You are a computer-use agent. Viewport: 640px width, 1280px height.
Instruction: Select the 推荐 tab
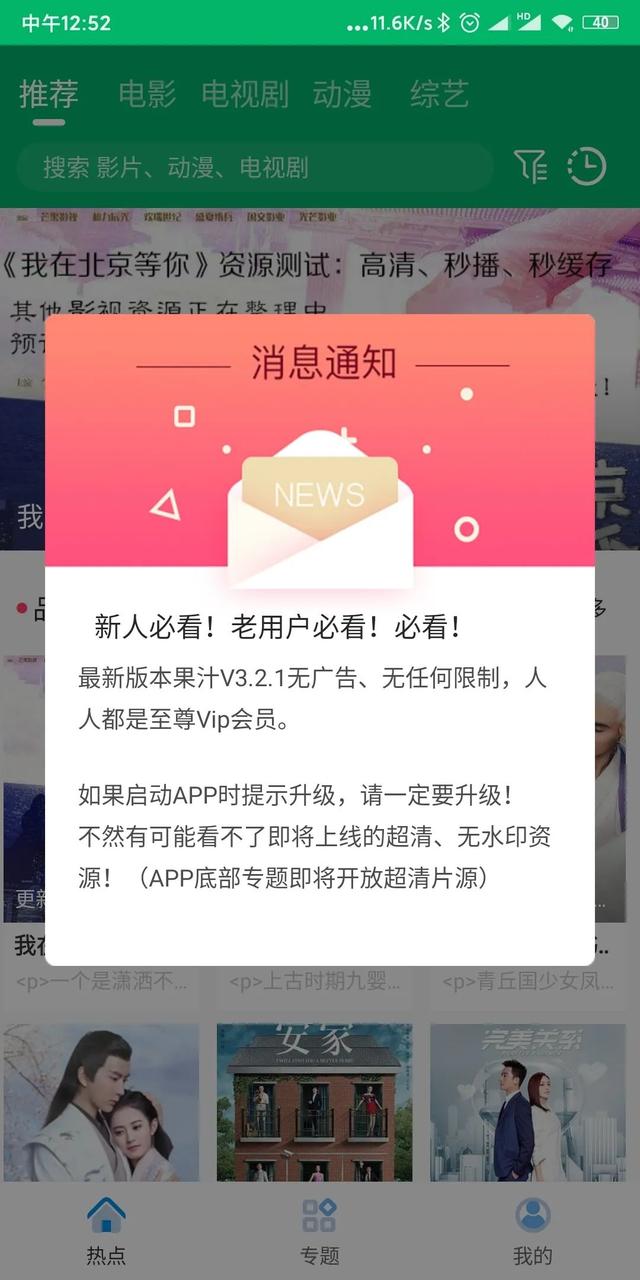49,95
